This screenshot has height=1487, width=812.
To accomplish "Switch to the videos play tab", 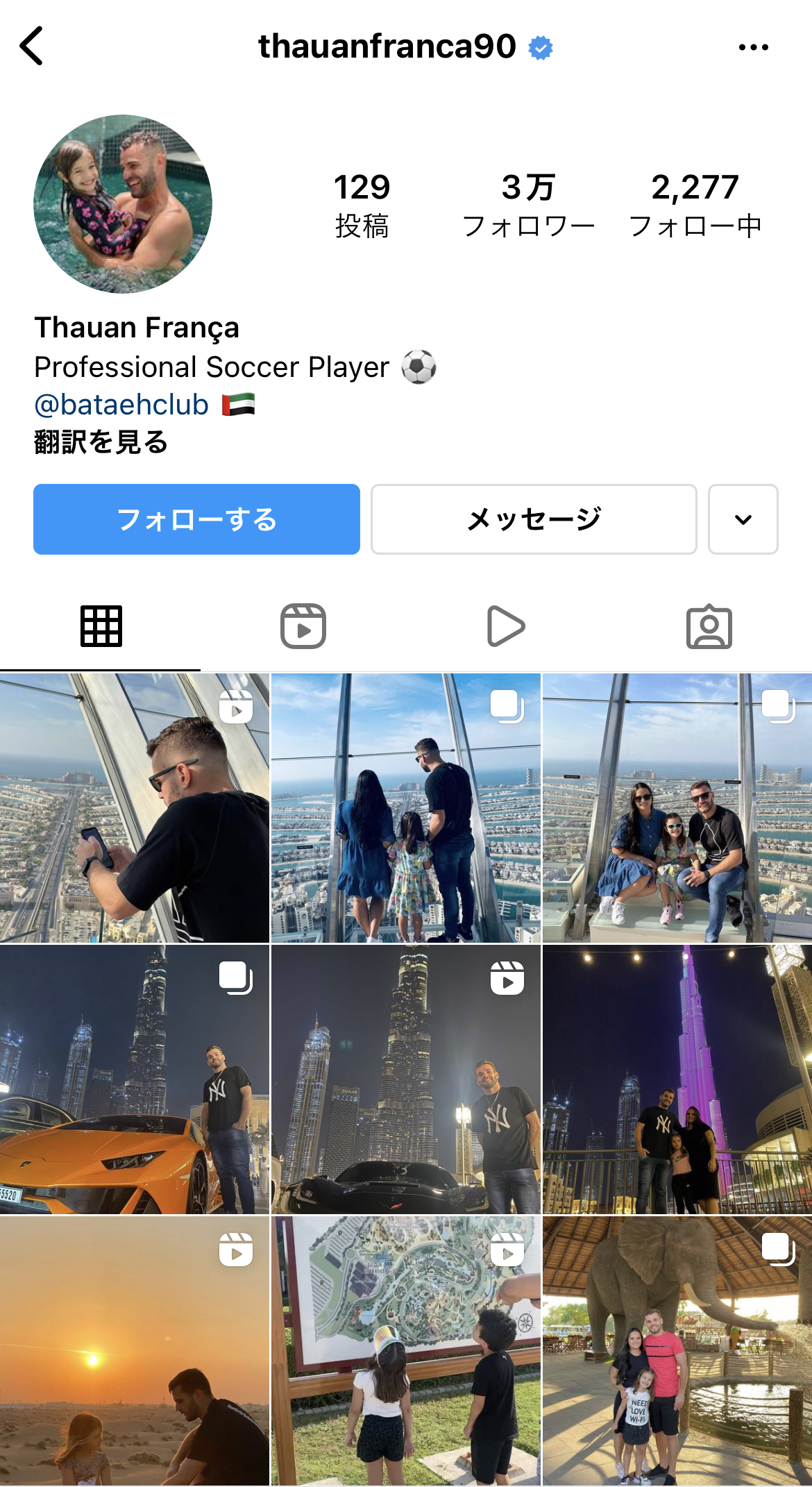I will click(506, 626).
